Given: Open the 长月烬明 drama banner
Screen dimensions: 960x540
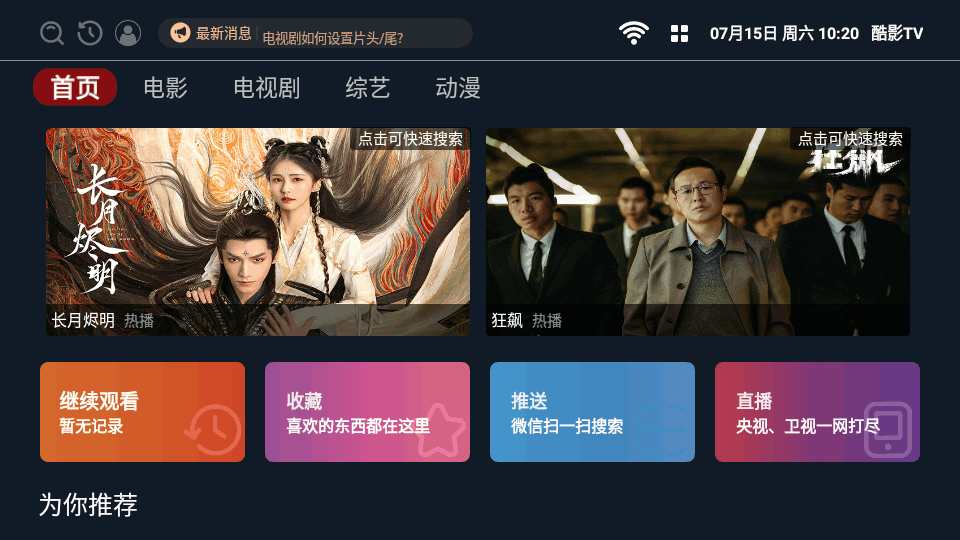Looking at the screenshot, I should (257, 232).
